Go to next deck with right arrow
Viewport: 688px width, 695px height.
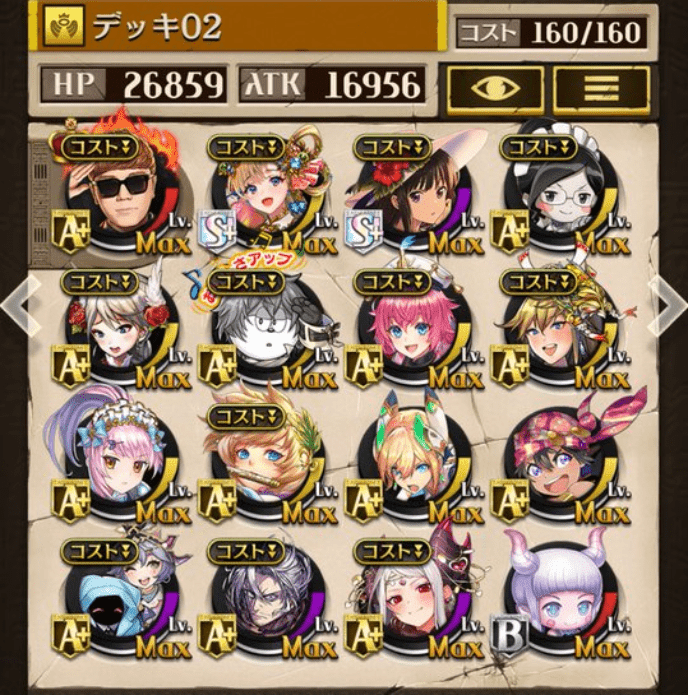click(668, 308)
